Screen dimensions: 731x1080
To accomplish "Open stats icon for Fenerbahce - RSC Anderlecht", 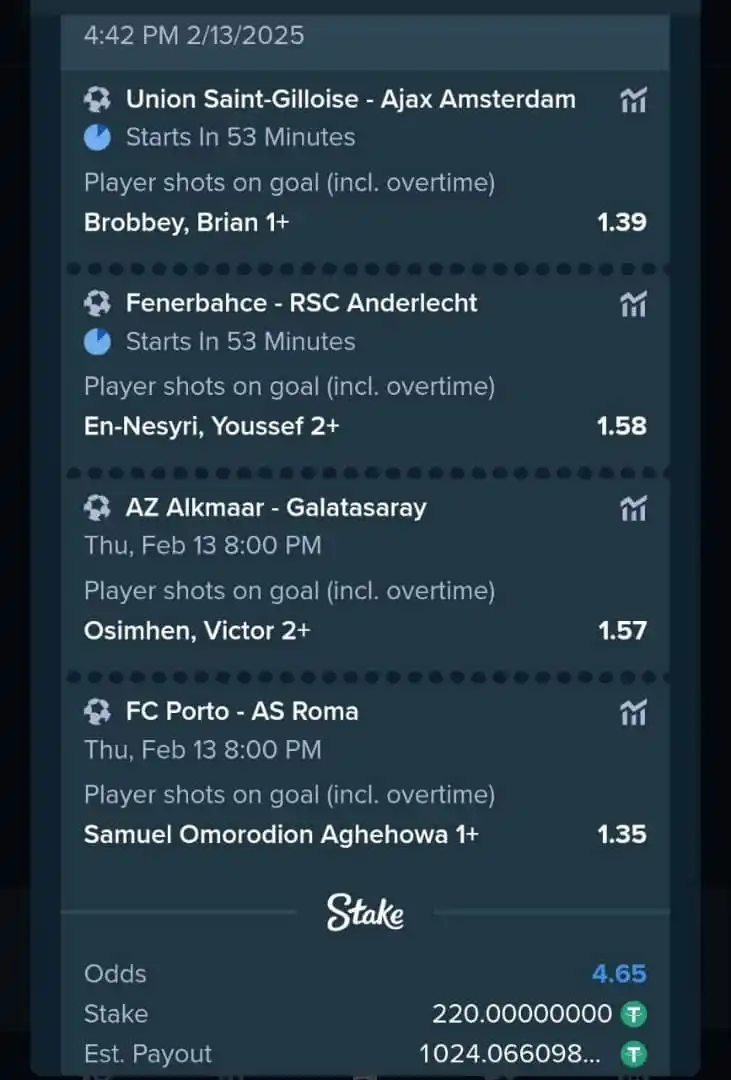I will [633, 304].
